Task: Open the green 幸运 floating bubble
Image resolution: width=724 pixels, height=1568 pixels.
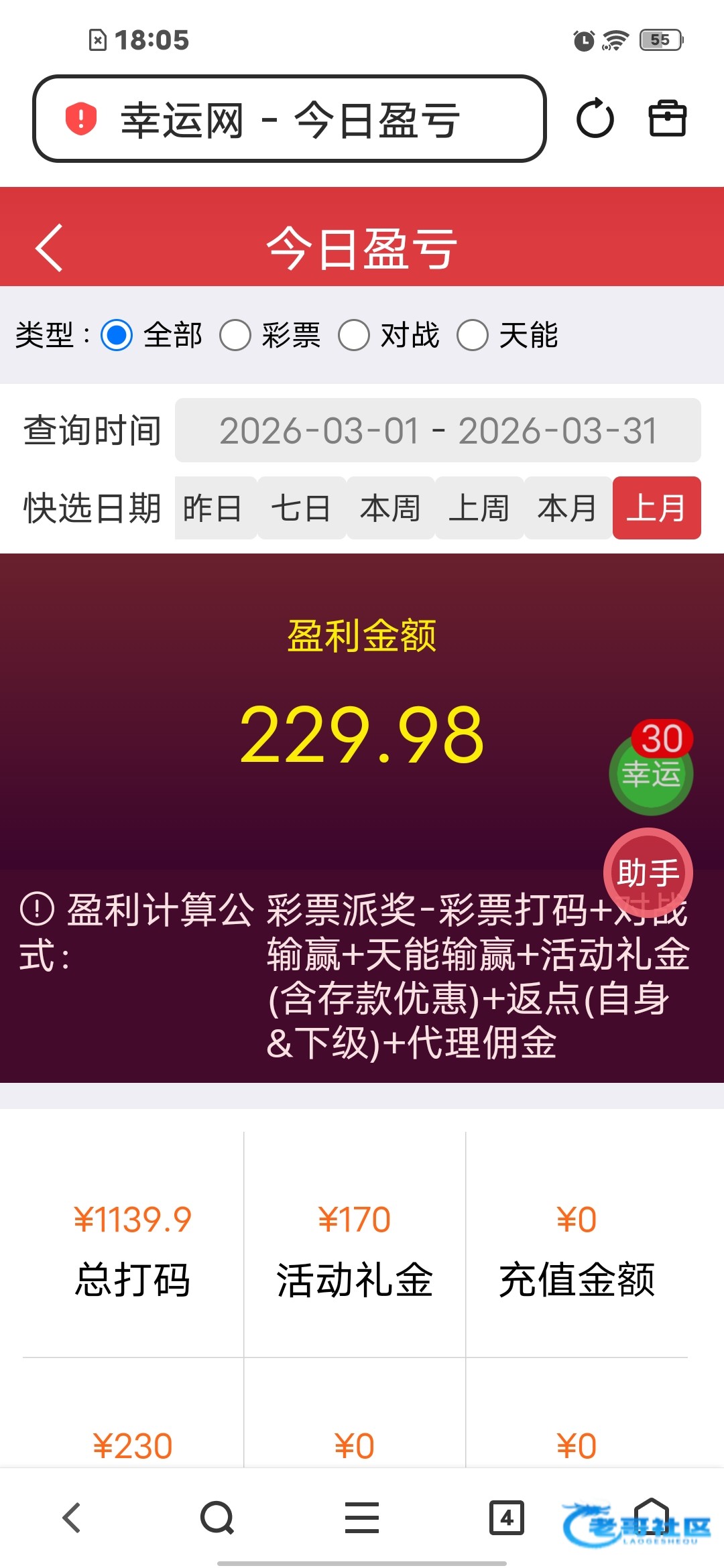Action: [651, 773]
